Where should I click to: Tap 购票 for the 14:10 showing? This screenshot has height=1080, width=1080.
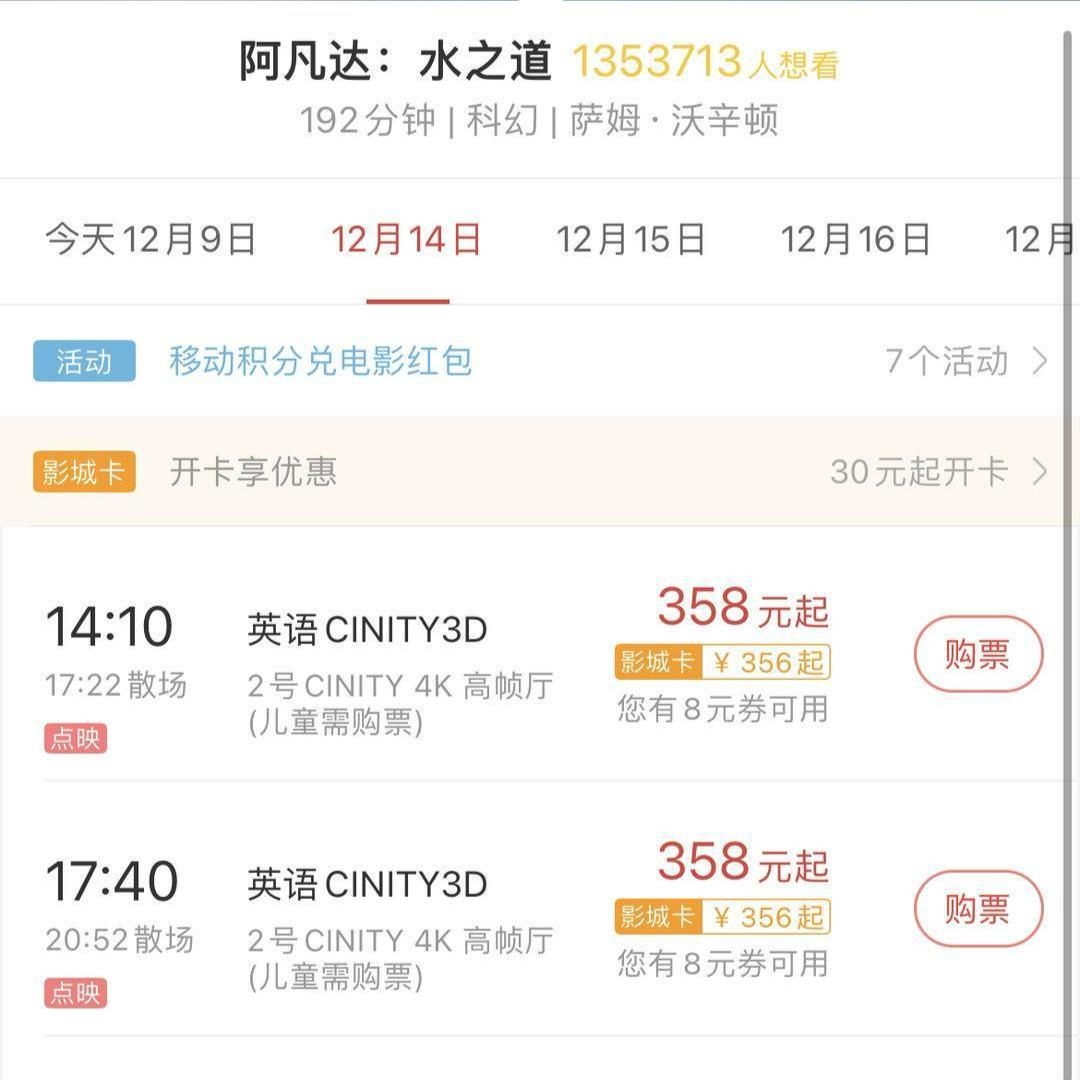pyautogui.click(x=978, y=654)
